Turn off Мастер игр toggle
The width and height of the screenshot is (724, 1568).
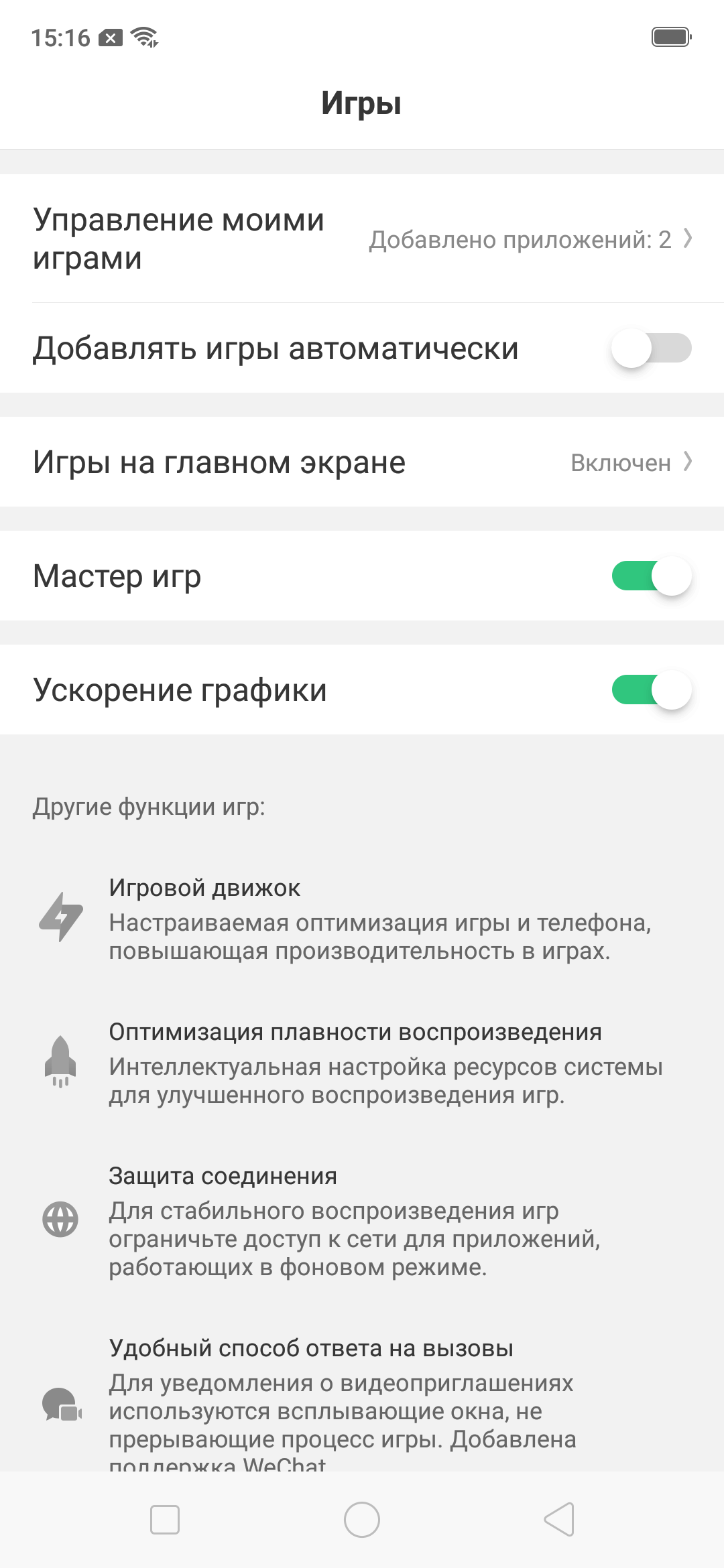coord(651,576)
